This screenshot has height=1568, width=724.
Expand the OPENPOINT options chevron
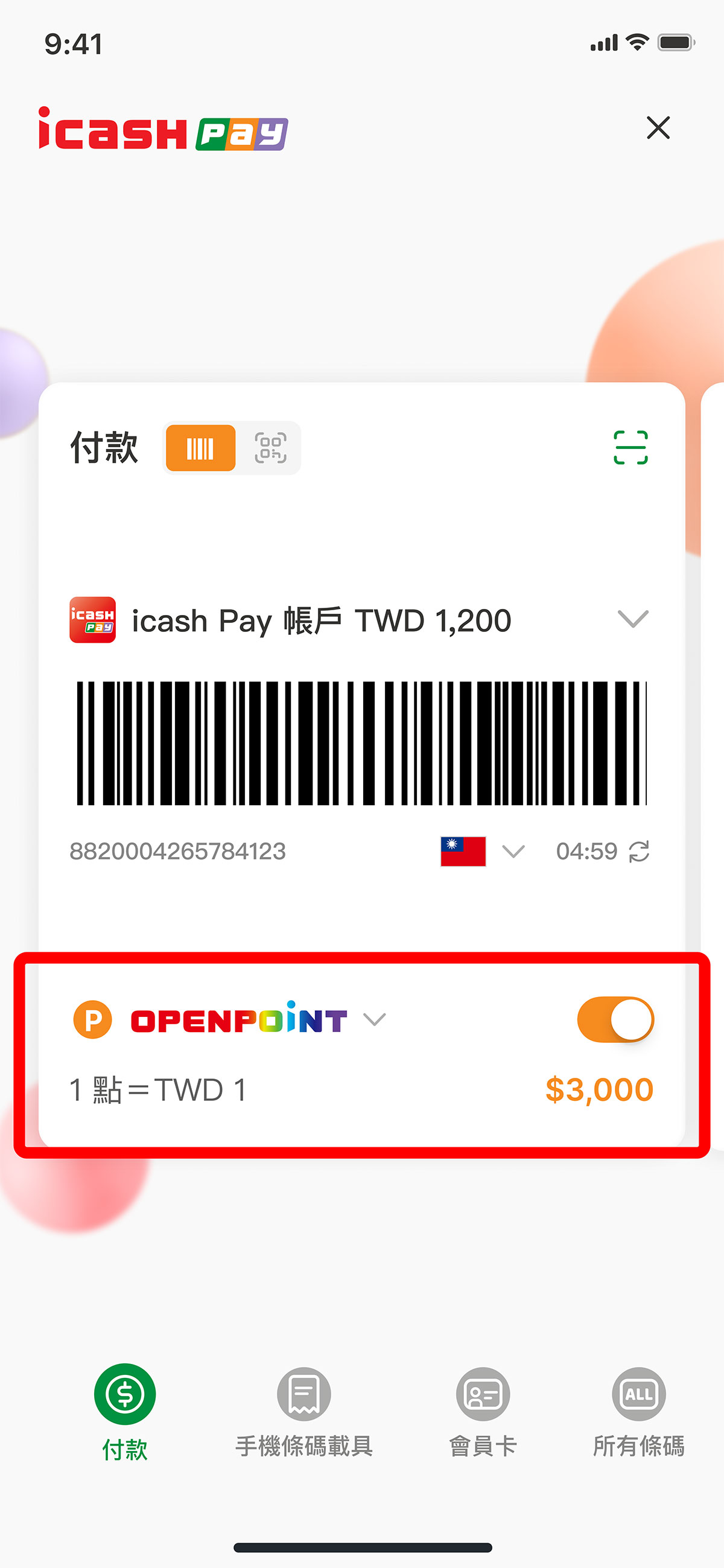(x=374, y=1019)
